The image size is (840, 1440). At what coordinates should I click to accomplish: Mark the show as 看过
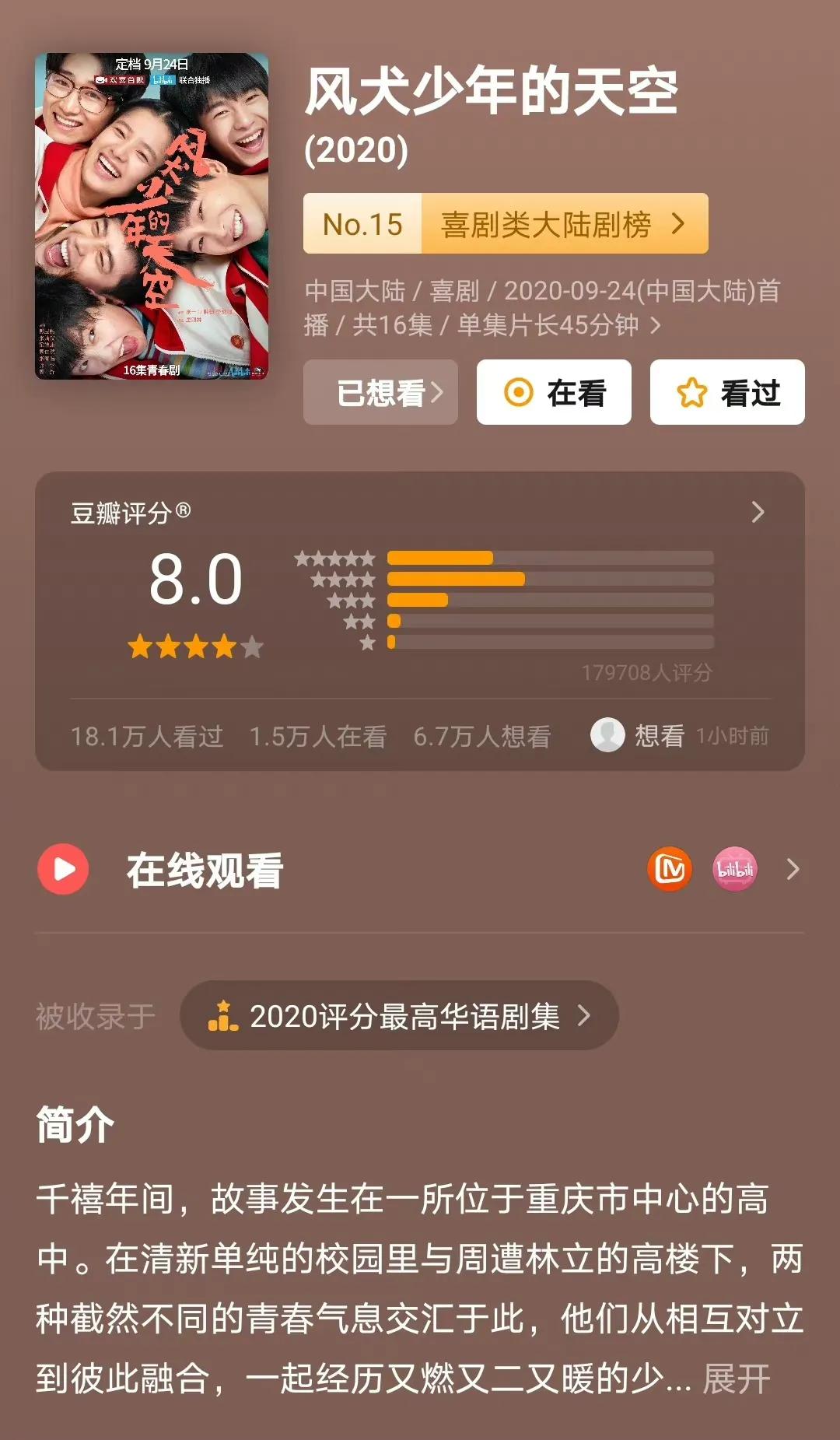(x=727, y=392)
